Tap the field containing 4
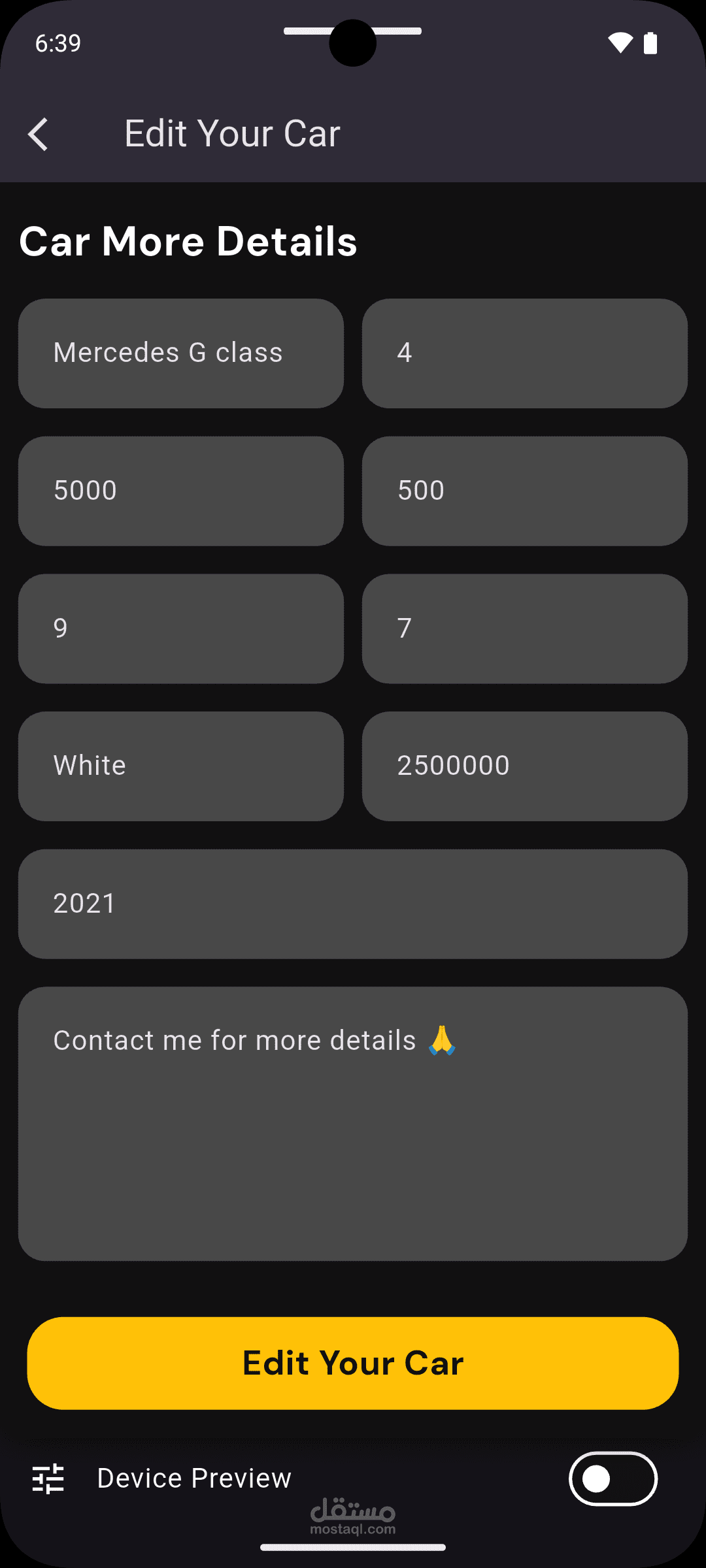This screenshot has width=706, height=1568. 524,353
